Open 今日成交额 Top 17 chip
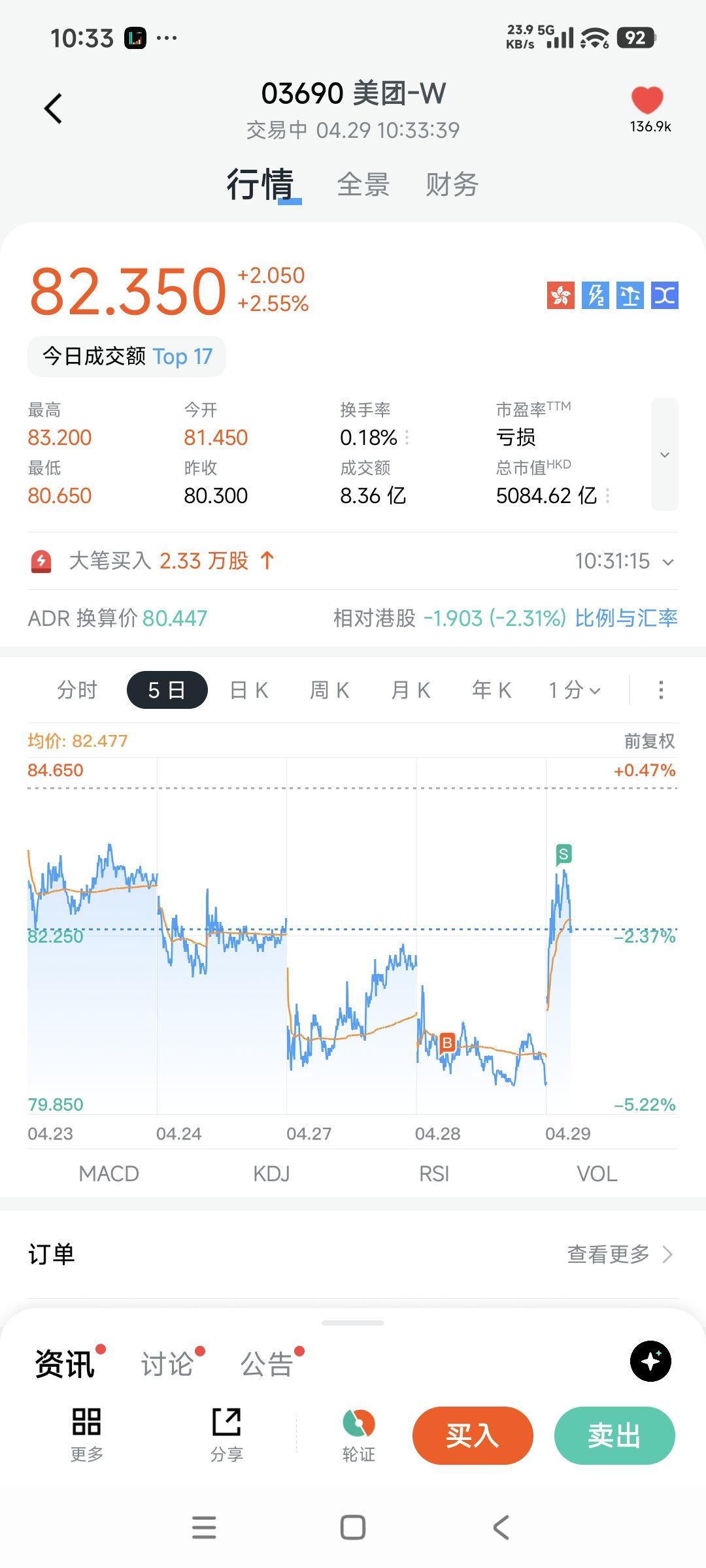This screenshot has width=706, height=1568. click(127, 357)
